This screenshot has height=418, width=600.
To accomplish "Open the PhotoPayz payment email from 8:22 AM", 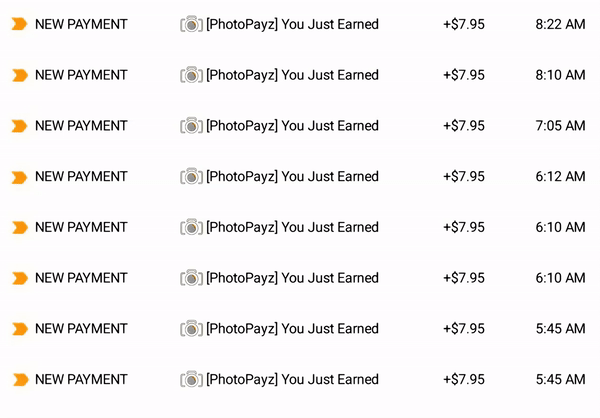I will click(292, 24).
